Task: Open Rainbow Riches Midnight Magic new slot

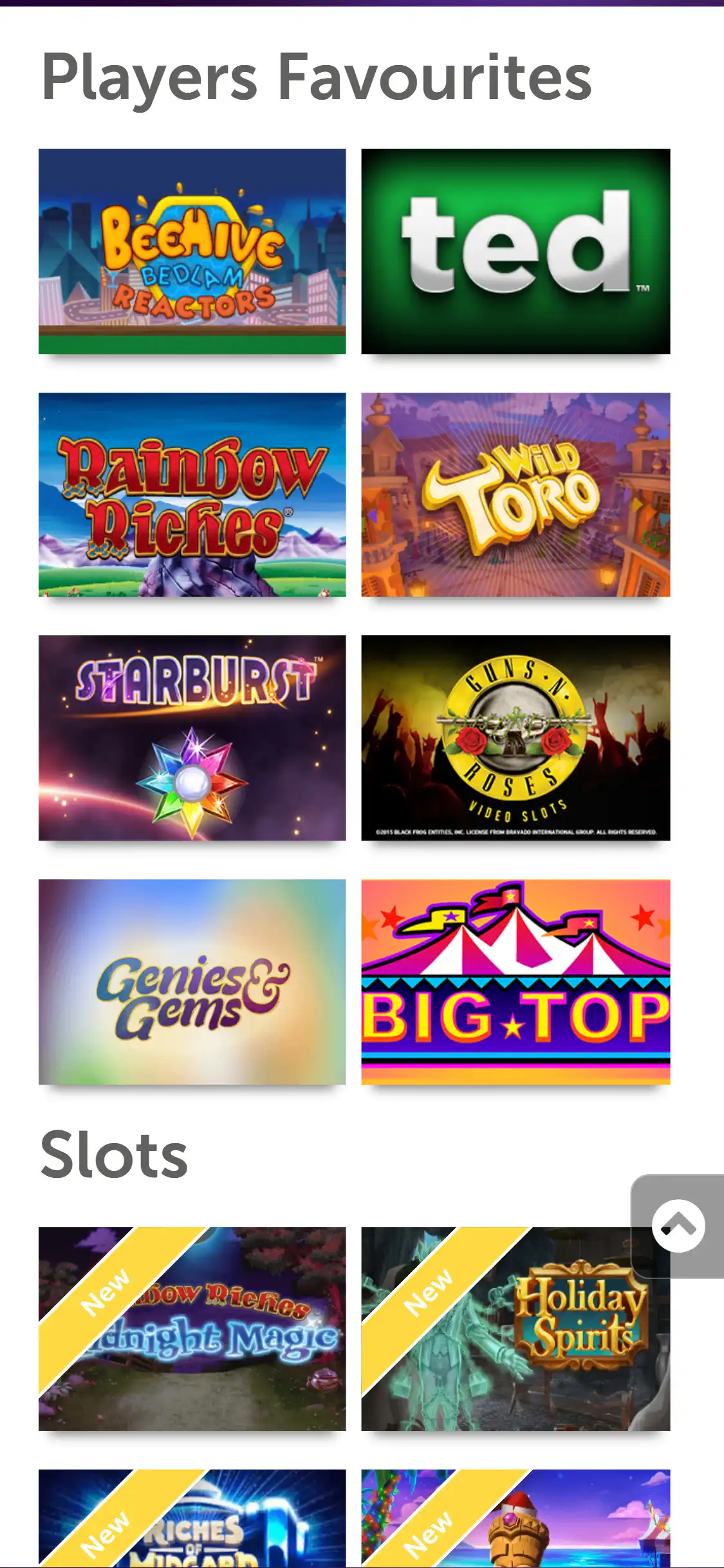Action: point(192,1329)
